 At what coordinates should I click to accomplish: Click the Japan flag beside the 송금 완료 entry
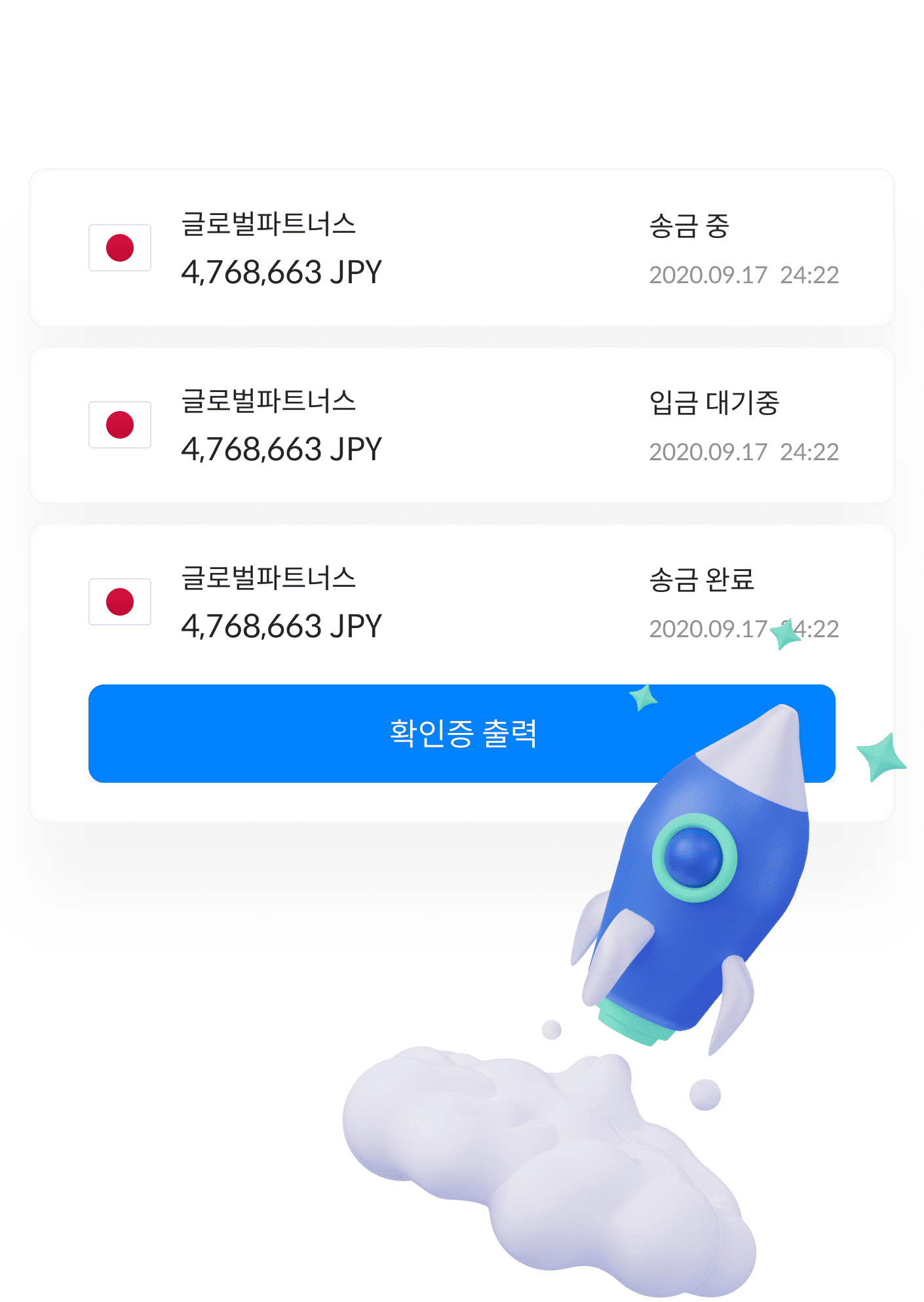(x=120, y=601)
